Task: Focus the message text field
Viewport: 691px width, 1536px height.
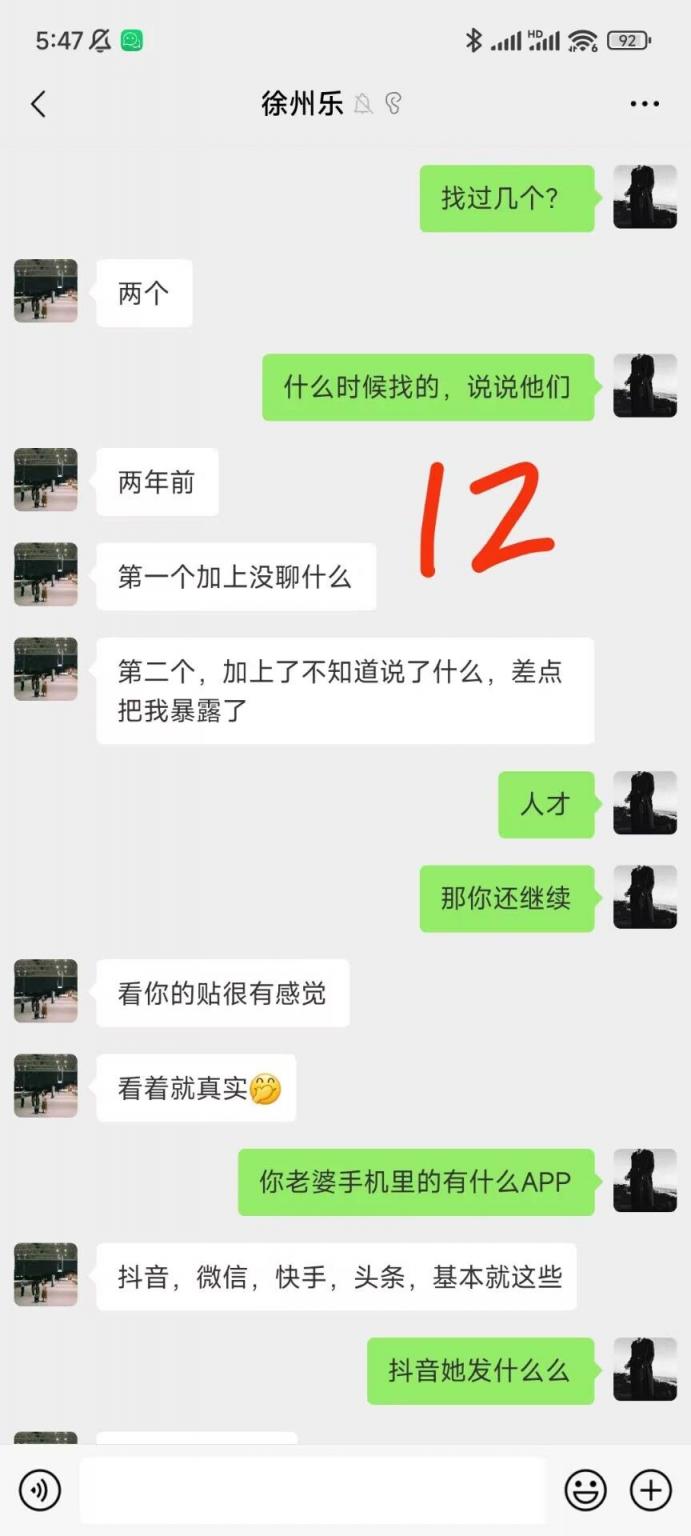Action: [x=312, y=1490]
